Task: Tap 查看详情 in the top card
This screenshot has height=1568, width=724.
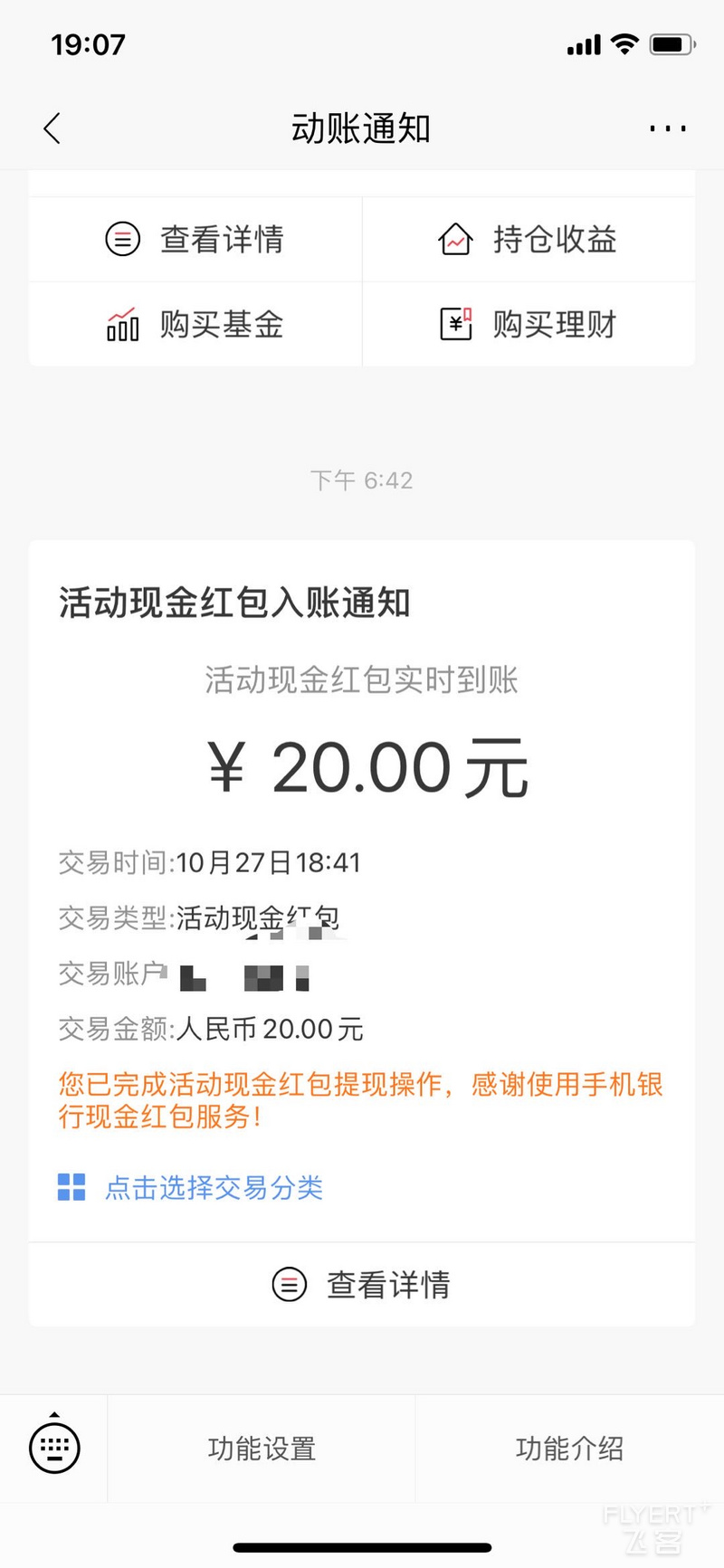Action: pyautogui.click(x=195, y=240)
